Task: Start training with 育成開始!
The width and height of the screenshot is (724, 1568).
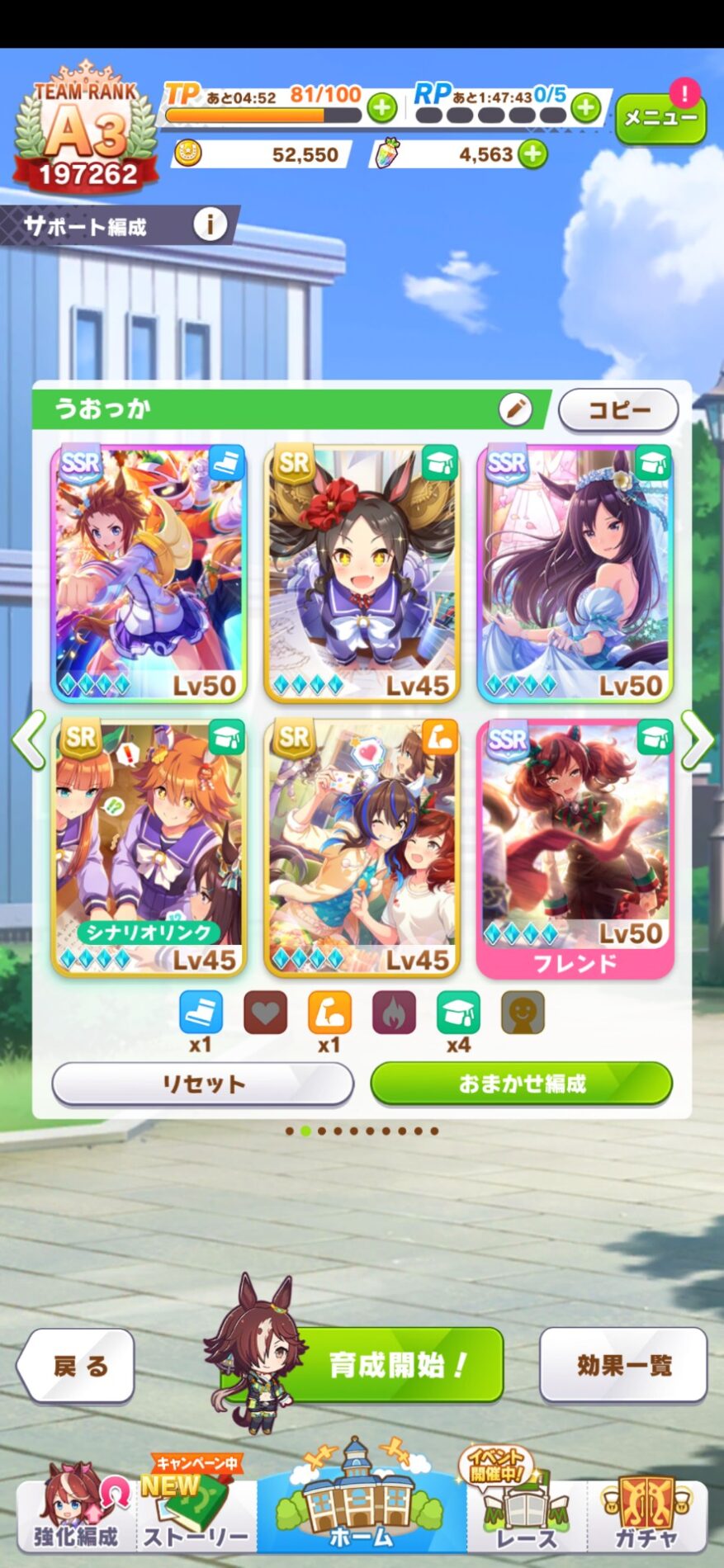Action: 396,1364
